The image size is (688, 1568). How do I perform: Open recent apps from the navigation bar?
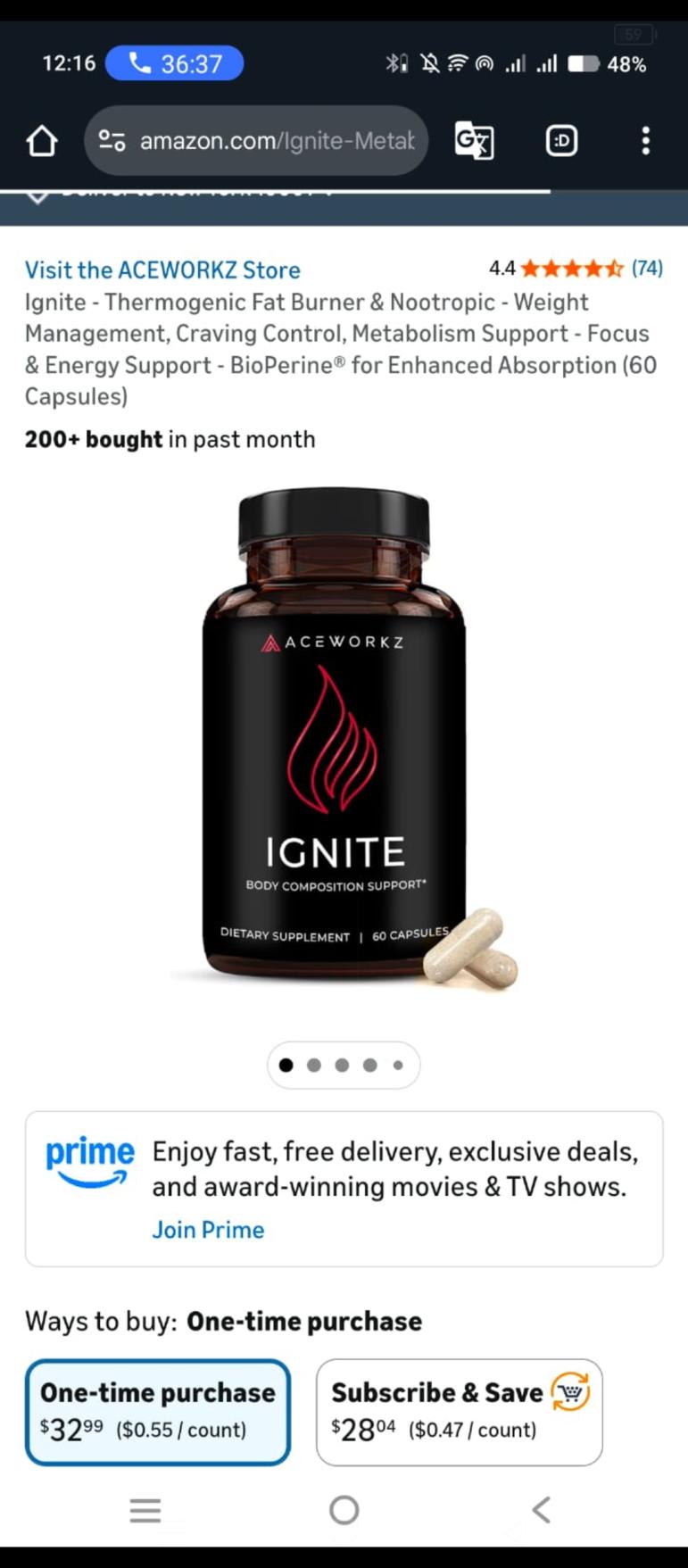pyautogui.click(x=145, y=1510)
